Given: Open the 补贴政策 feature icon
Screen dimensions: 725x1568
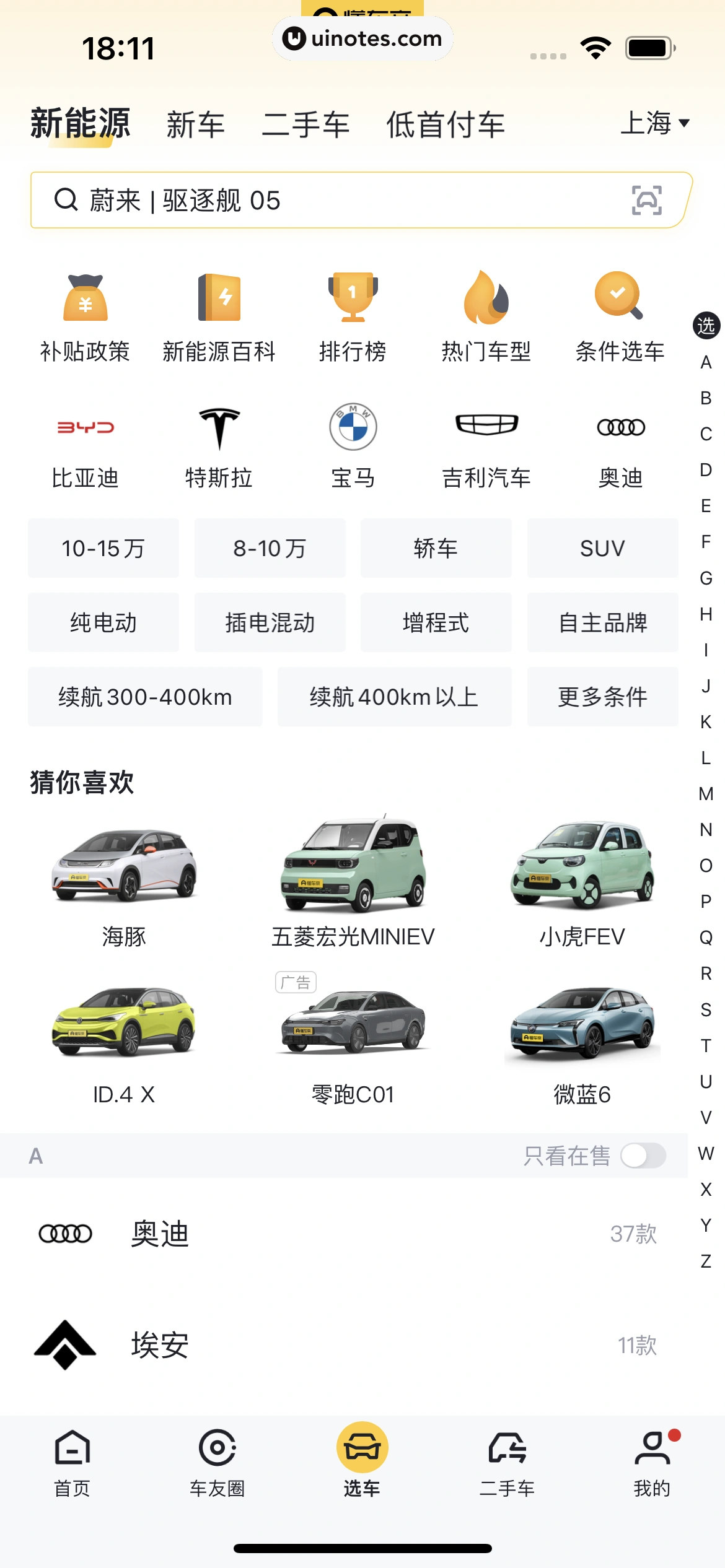Looking at the screenshot, I should point(84,316).
